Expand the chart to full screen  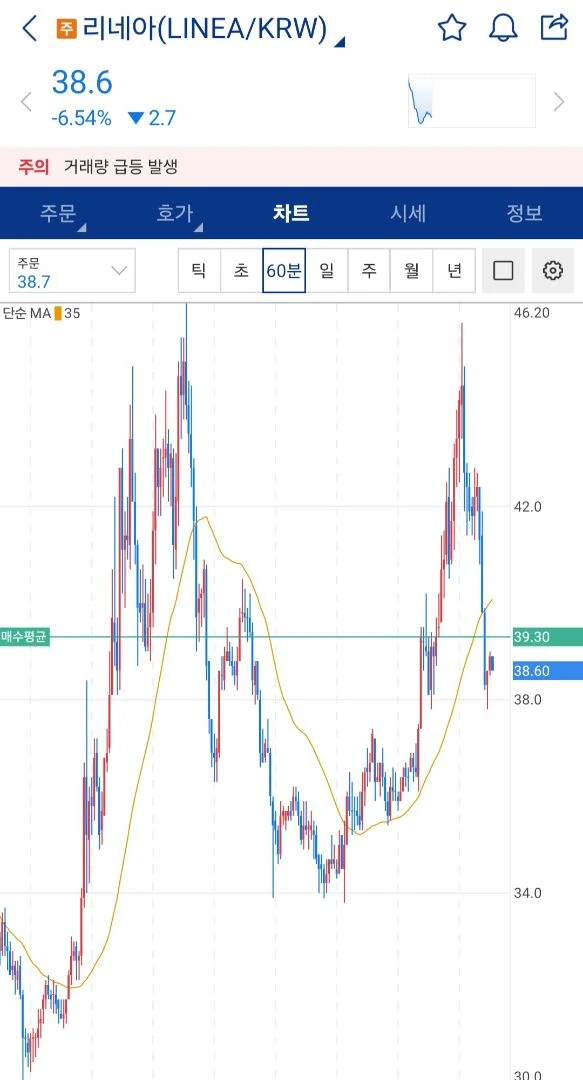503,271
